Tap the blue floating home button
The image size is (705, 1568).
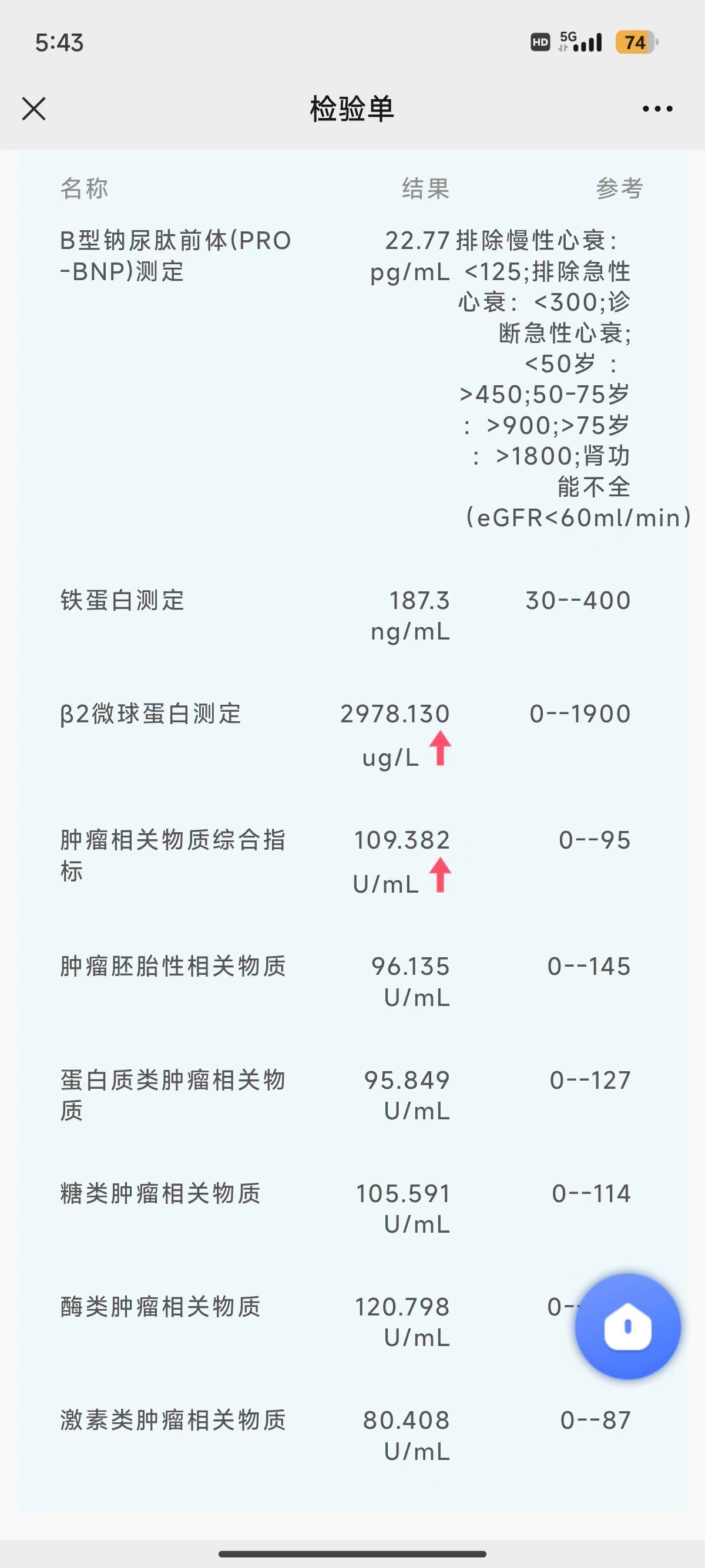(627, 1325)
